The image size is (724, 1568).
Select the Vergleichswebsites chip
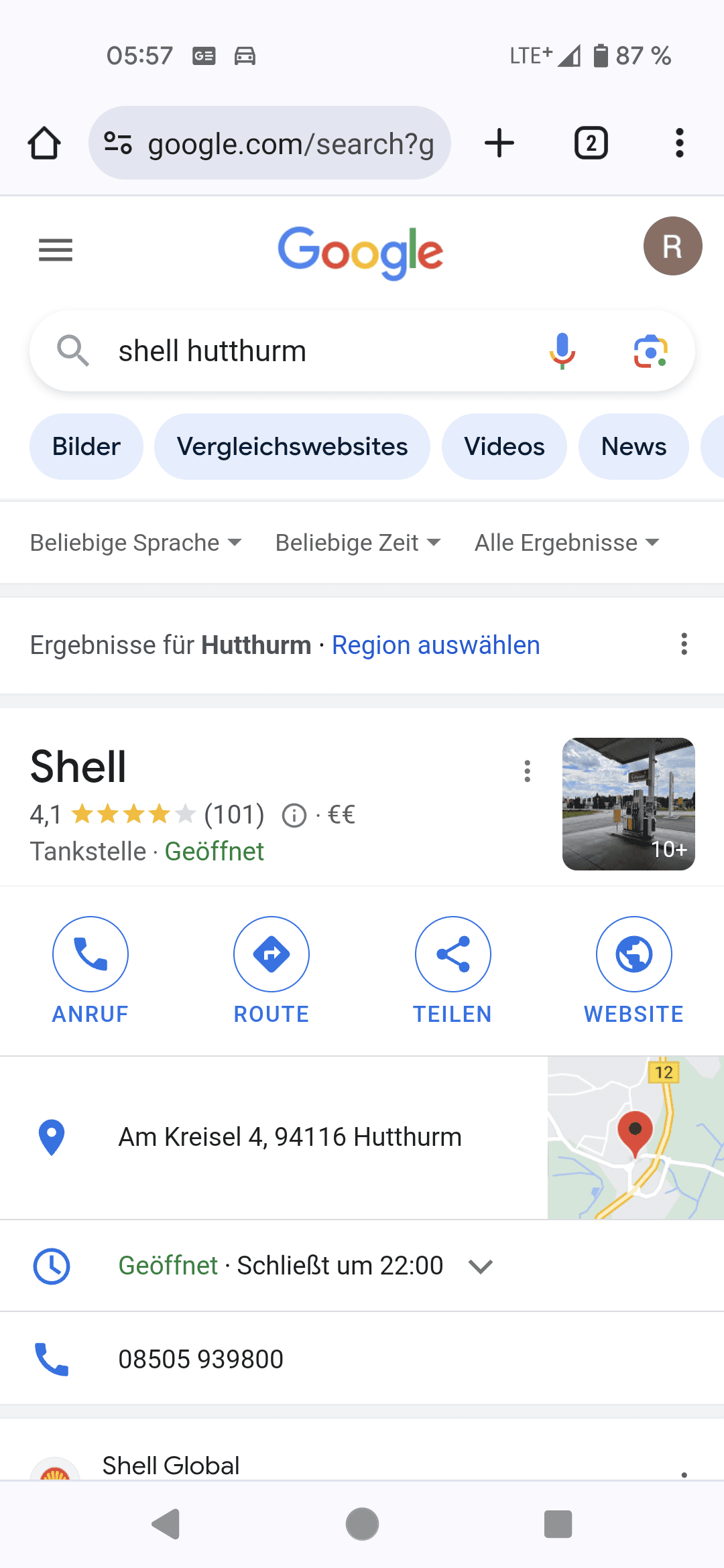click(x=292, y=446)
